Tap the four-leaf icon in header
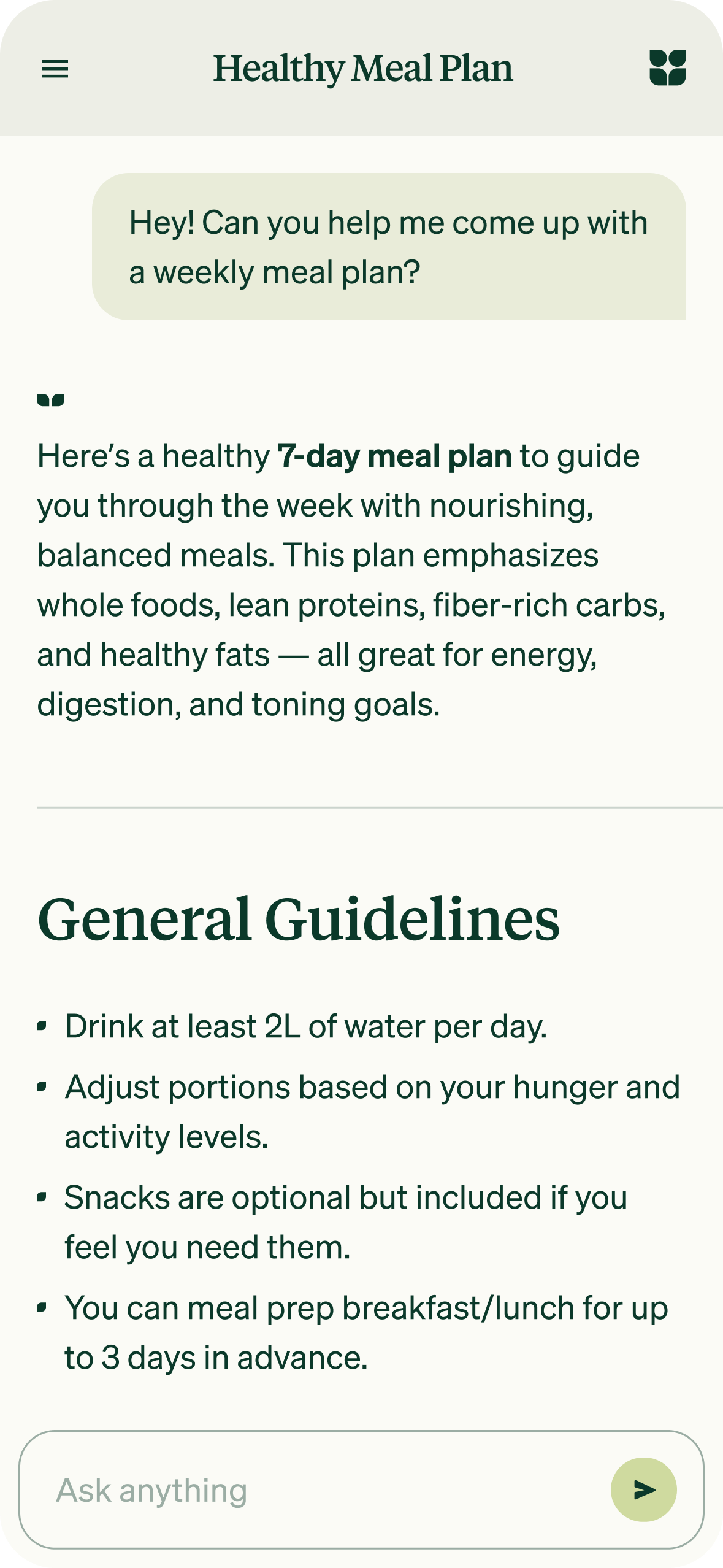The image size is (723, 1568). (x=667, y=68)
